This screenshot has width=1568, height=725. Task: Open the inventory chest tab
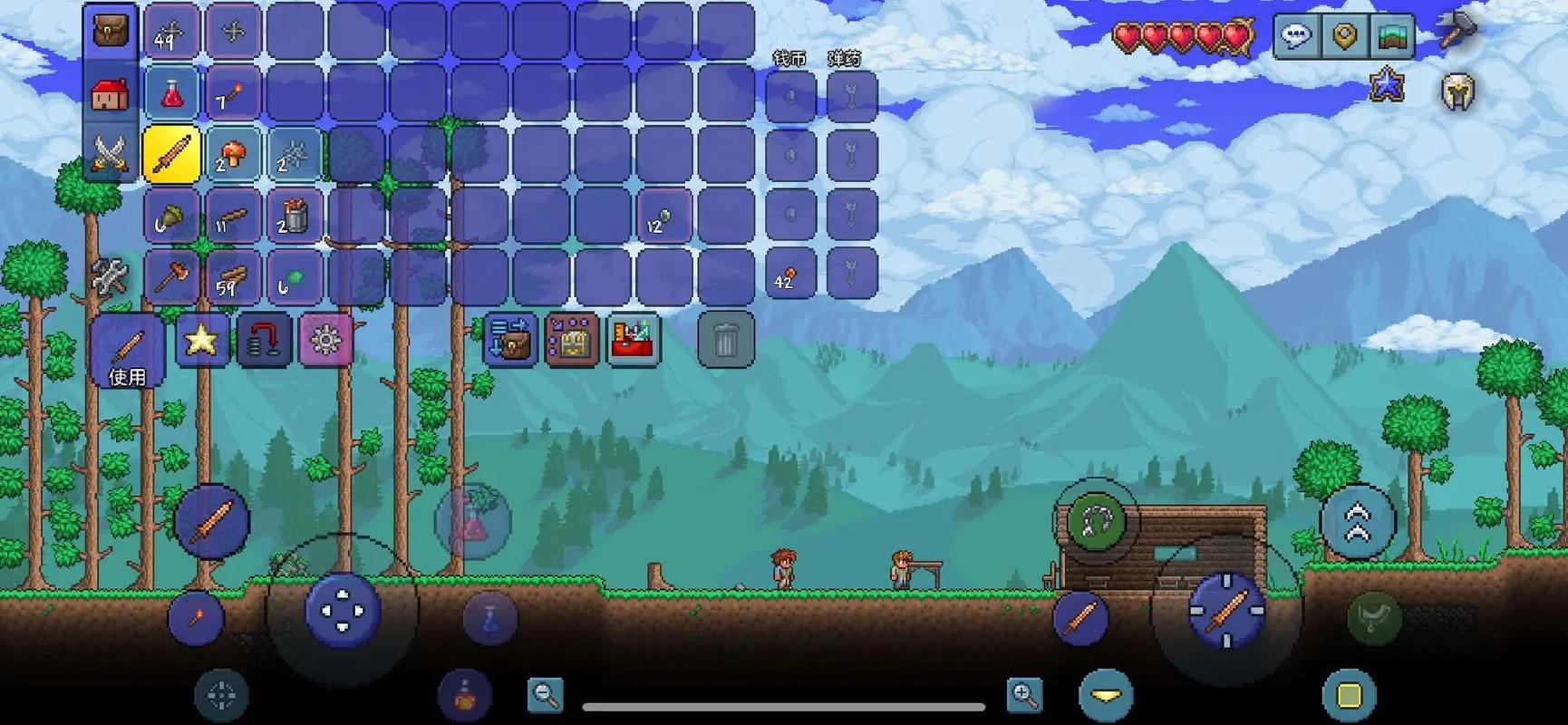(110, 33)
